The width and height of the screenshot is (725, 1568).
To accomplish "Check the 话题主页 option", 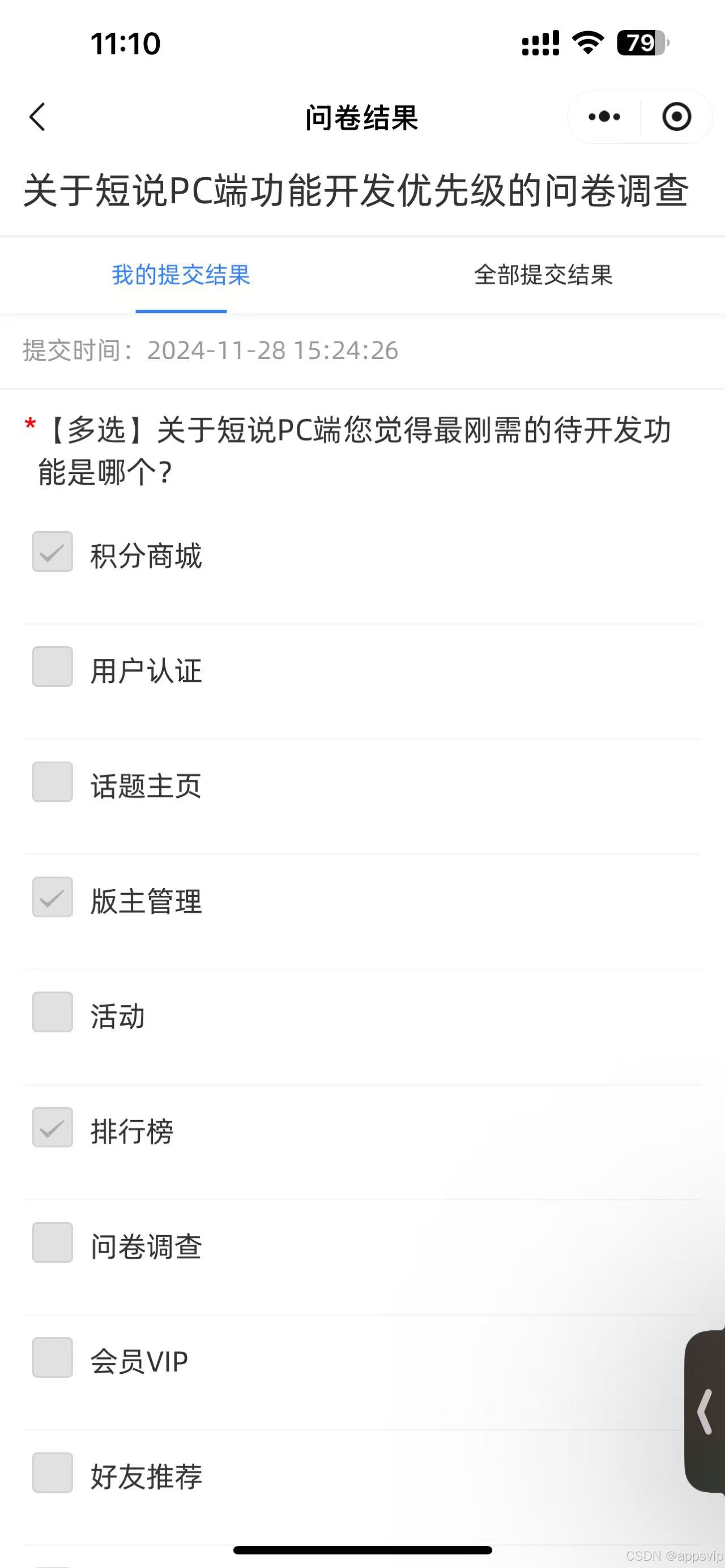I will tap(53, 782).
